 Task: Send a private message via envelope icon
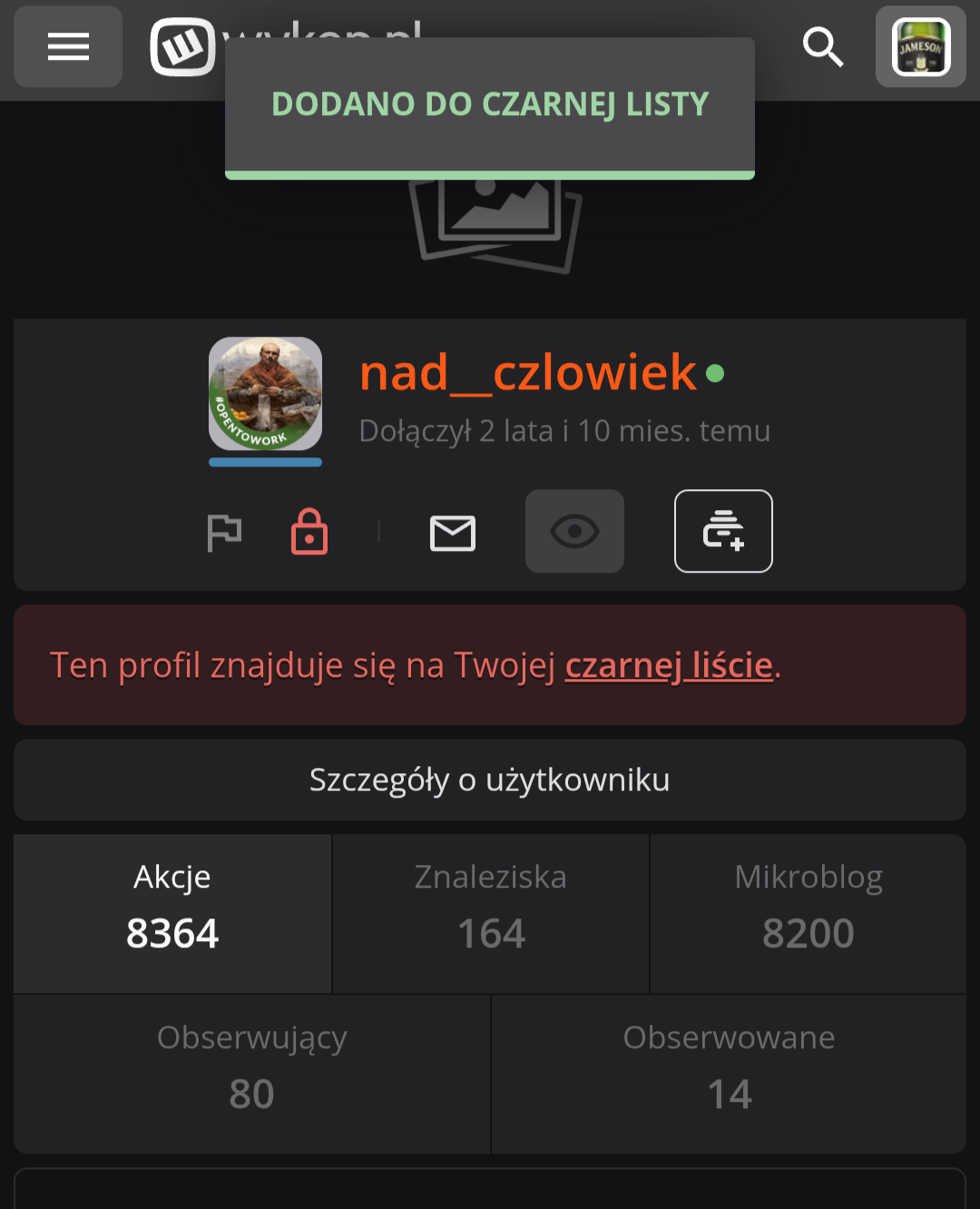pos(452,533)
